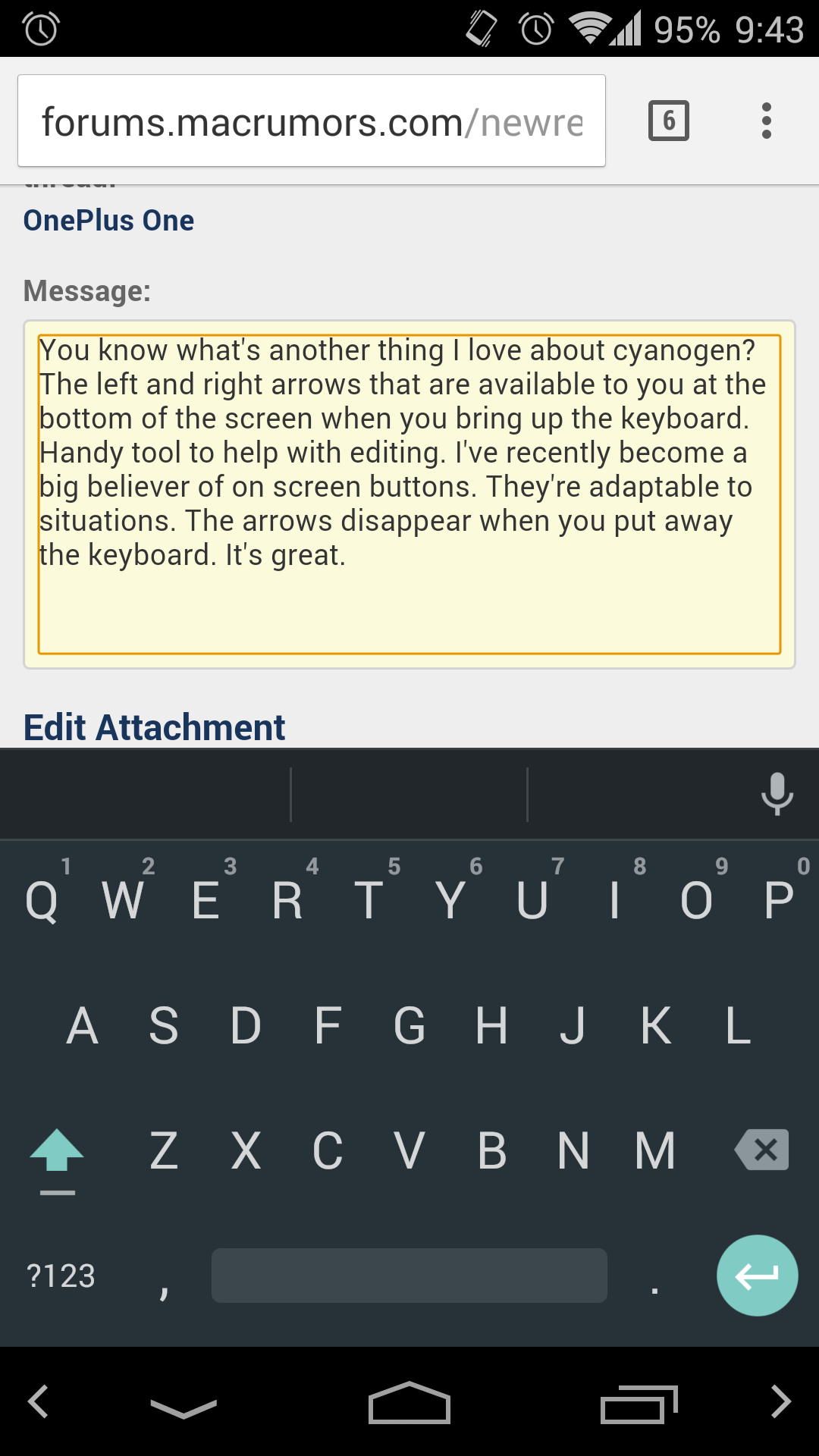Open the tab switcher showing 6 tabs

tap(668, 121)
